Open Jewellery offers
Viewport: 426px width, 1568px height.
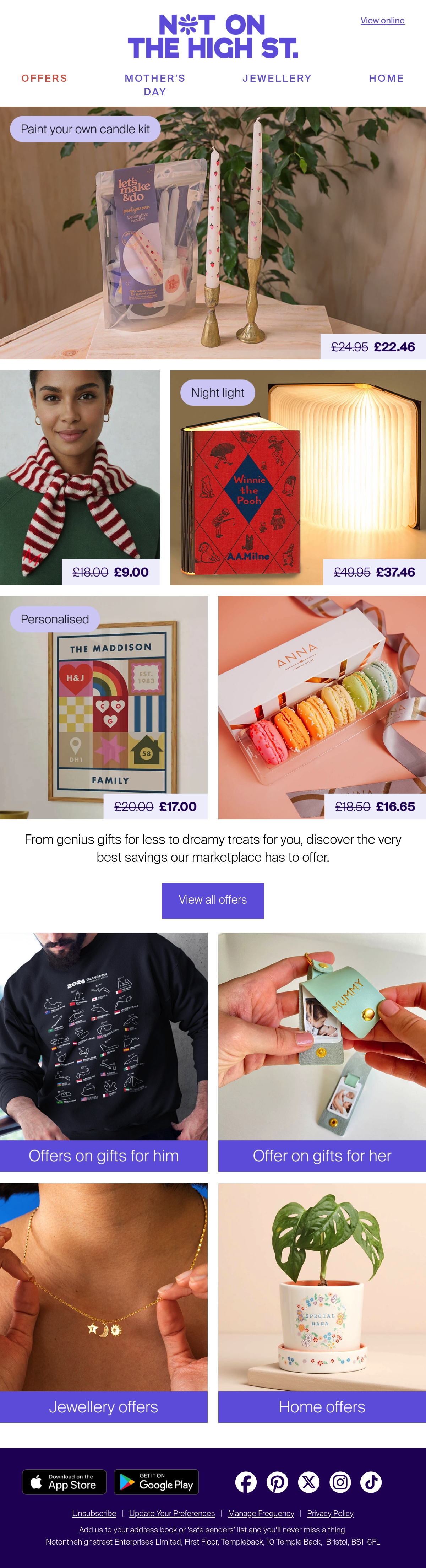coord(103,1303)
